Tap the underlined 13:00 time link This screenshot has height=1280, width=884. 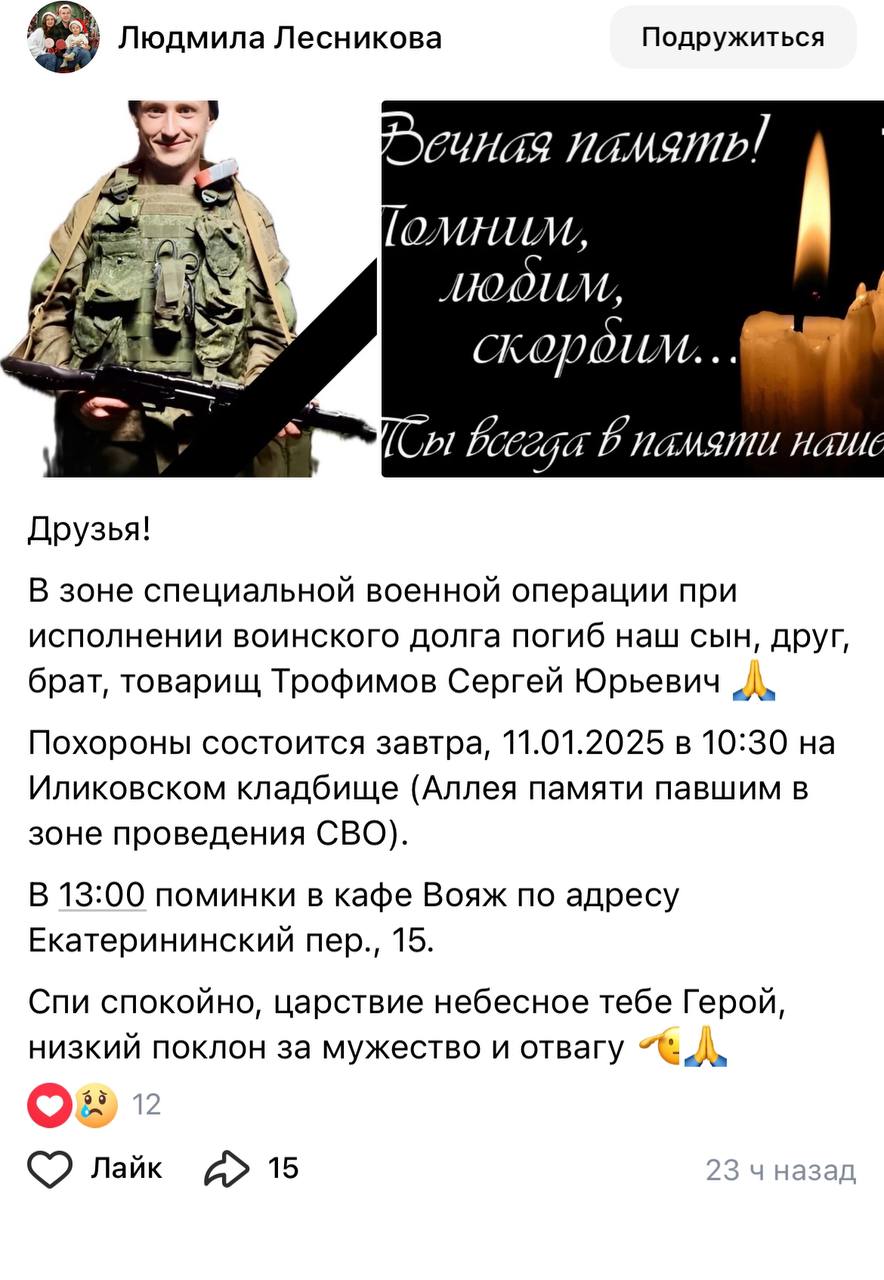103,896
